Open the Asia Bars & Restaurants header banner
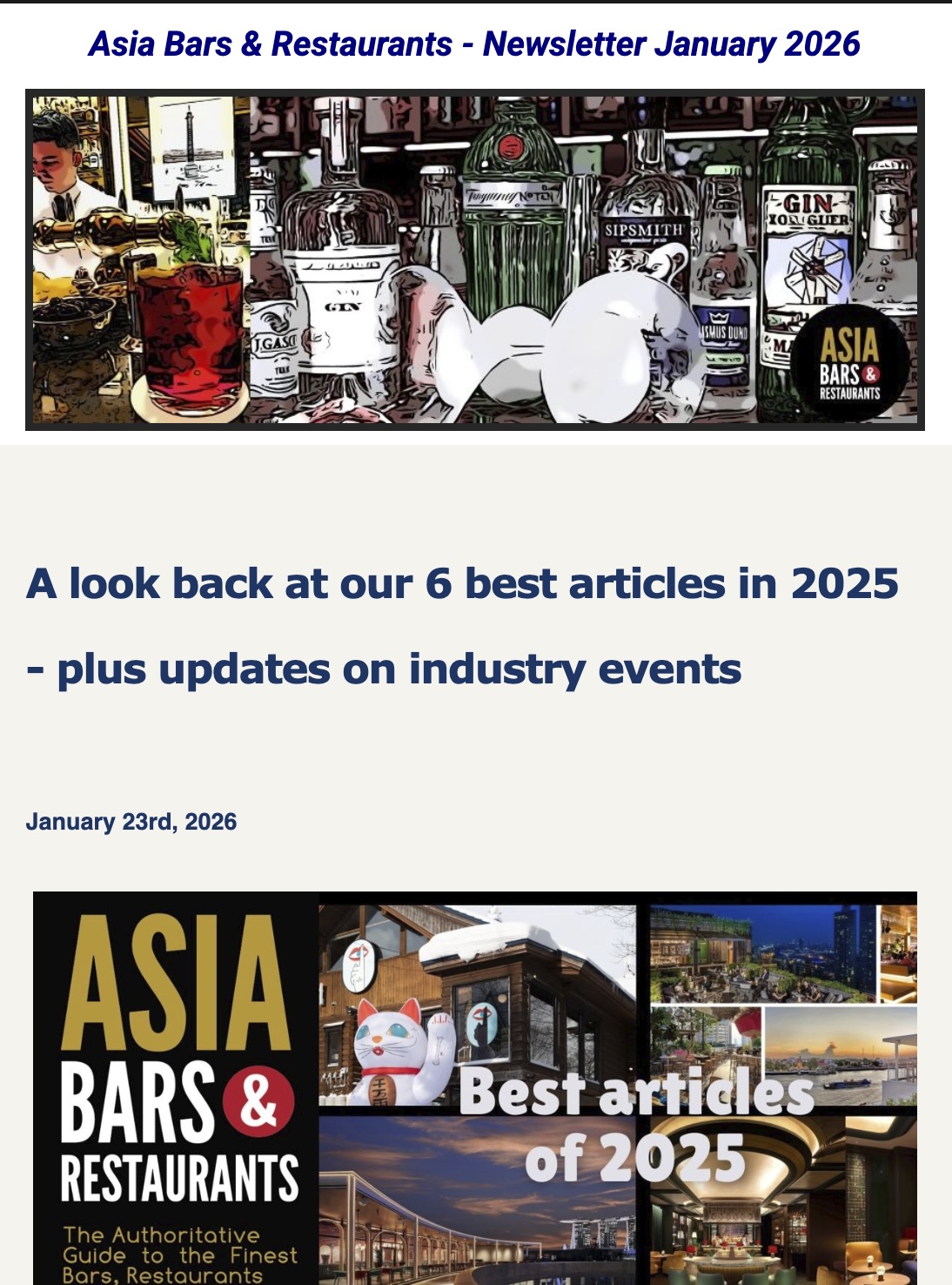The image size is (952, 1285). pyautogui.click(x=475, y=259)
